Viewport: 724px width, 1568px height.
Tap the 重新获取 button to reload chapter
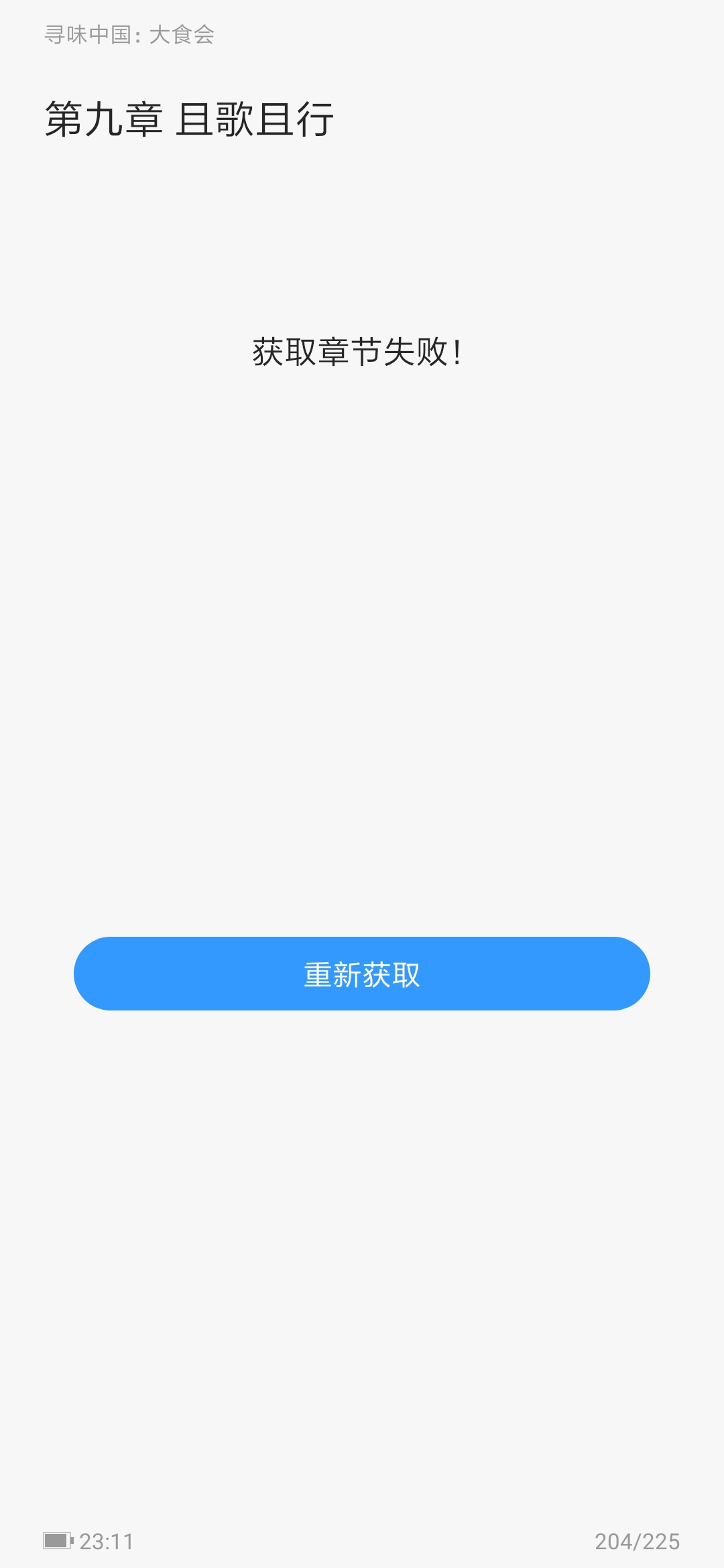point(362,974)
